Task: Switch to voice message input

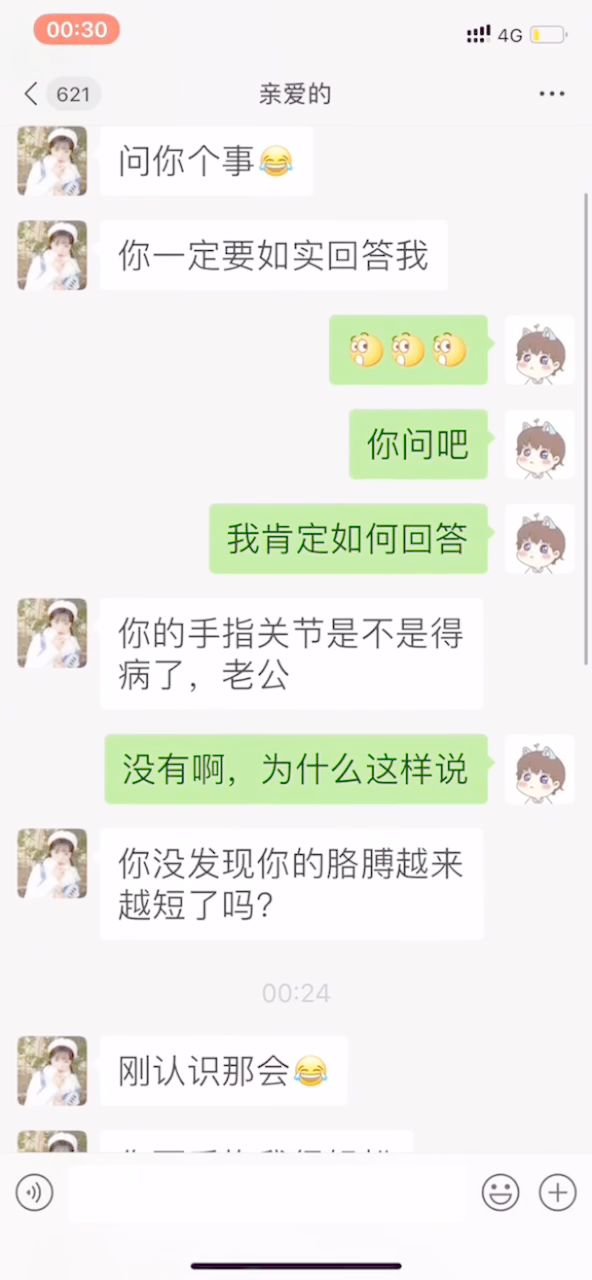Action: [x=34, y=1192]
